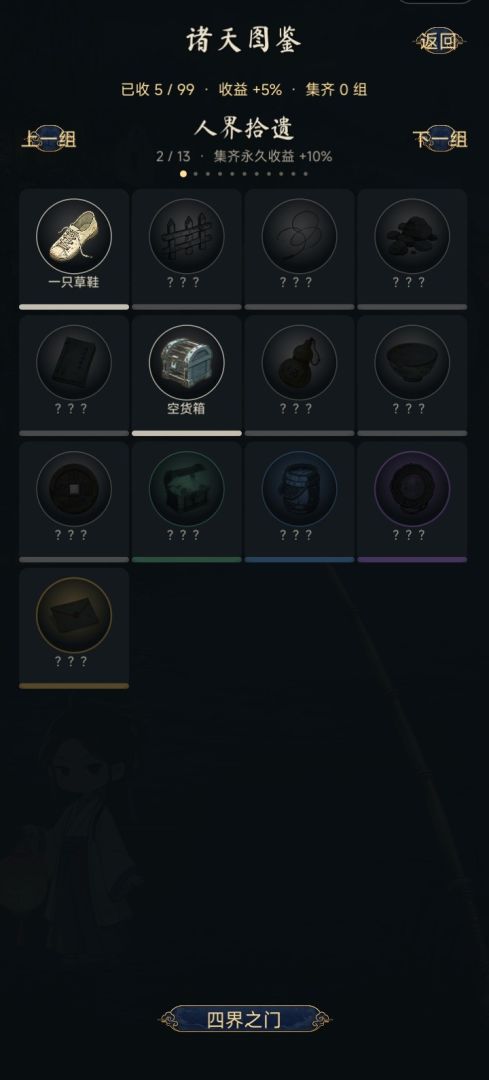This screenshot has height=1080, width=489.
Task: View the 空货箱 collection item
Action: 187,376
